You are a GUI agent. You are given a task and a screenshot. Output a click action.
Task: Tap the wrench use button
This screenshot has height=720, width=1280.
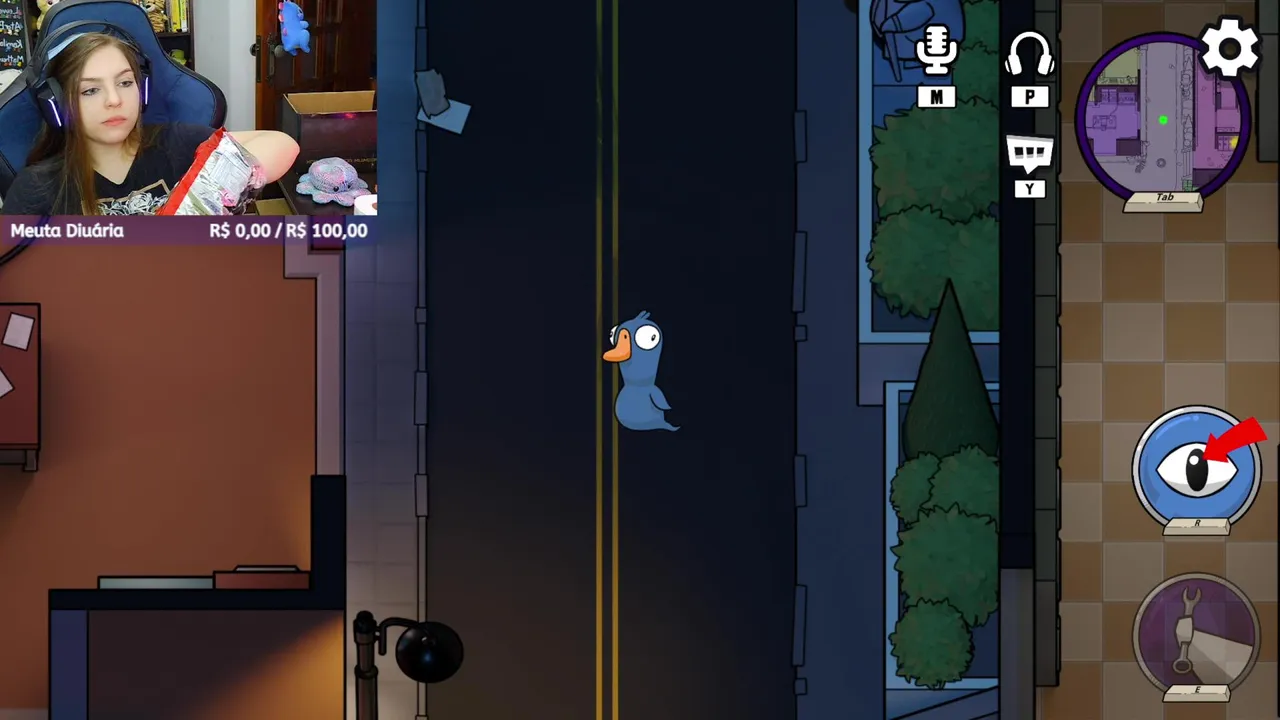[x=1197, y=632]
